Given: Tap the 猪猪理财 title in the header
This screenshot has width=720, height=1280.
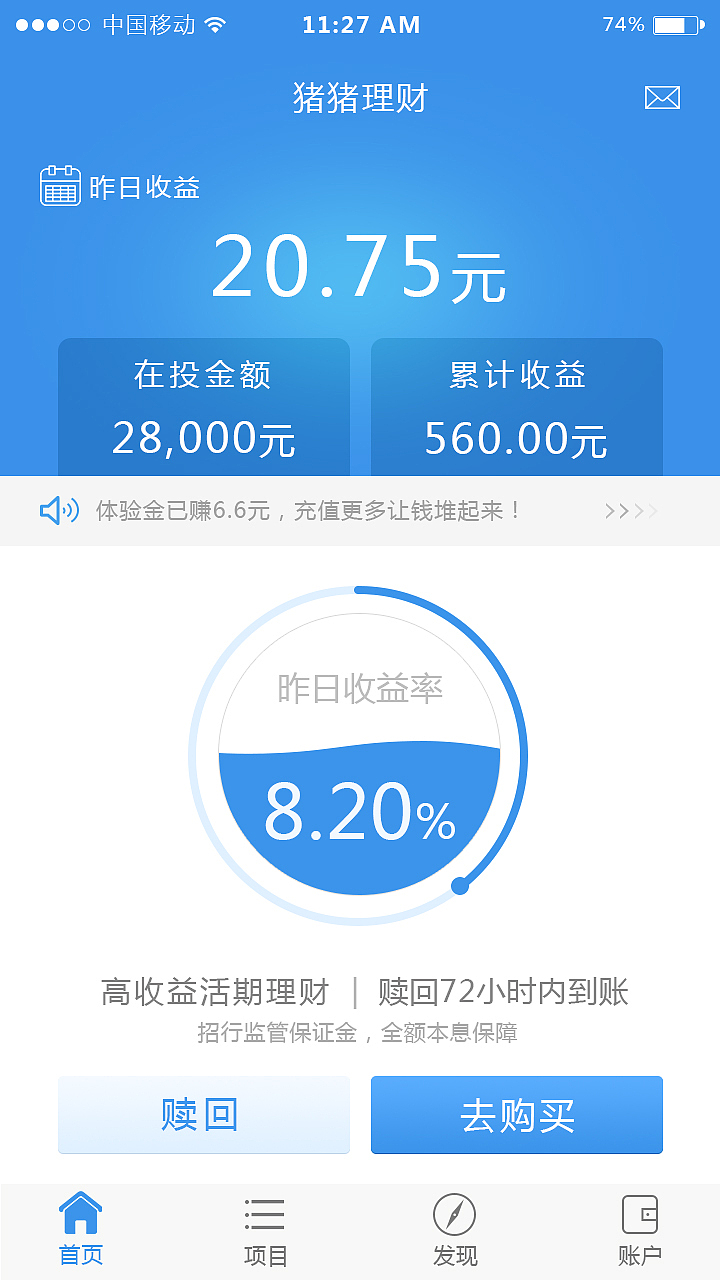Looking at the screenshot, I should click(360, 97).
